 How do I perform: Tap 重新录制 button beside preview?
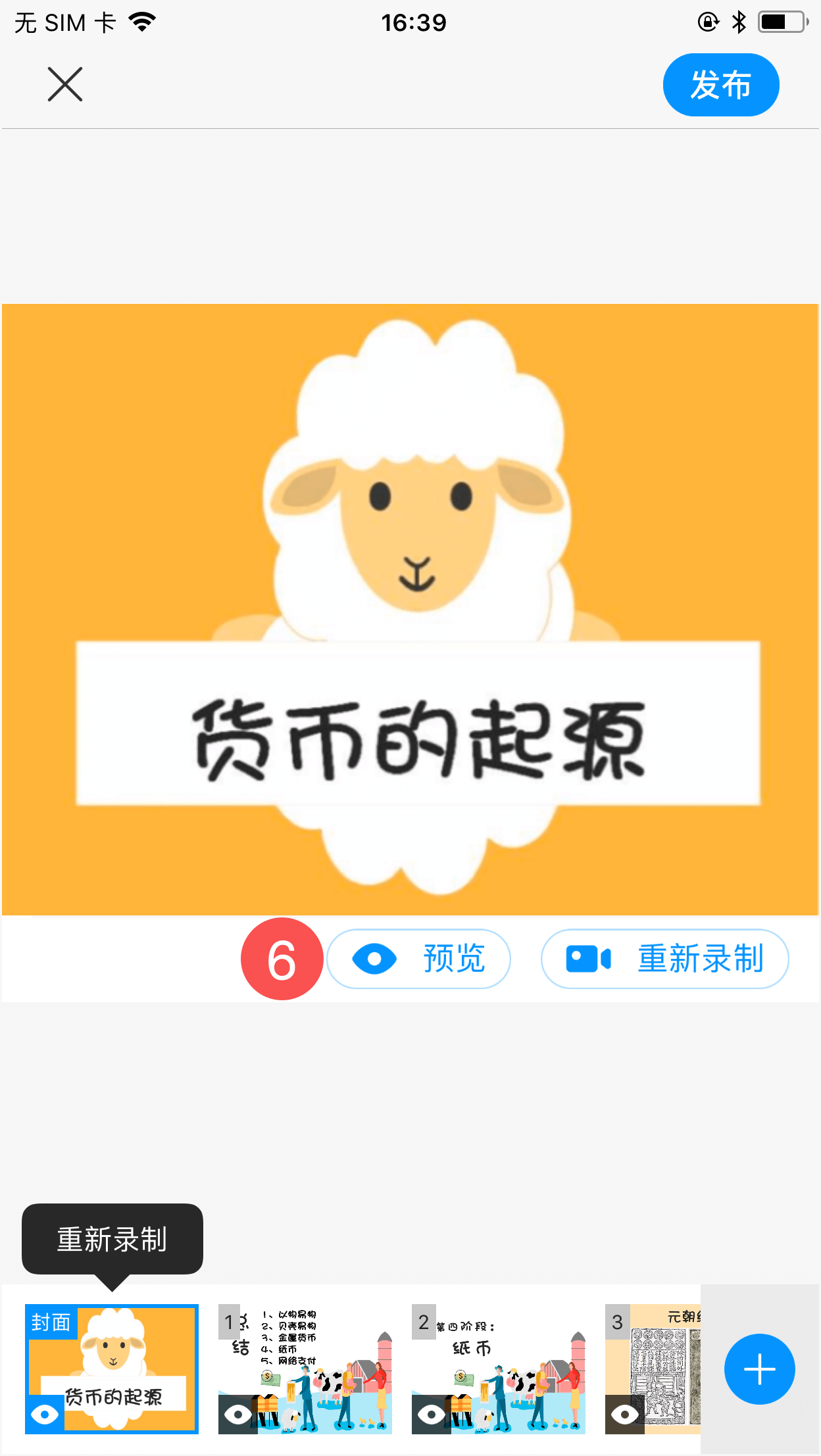coord(664,958)
